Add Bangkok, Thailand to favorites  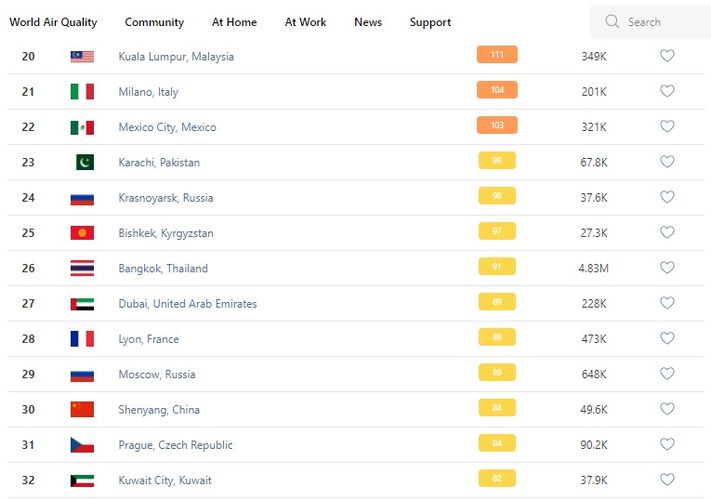(667, 268)
